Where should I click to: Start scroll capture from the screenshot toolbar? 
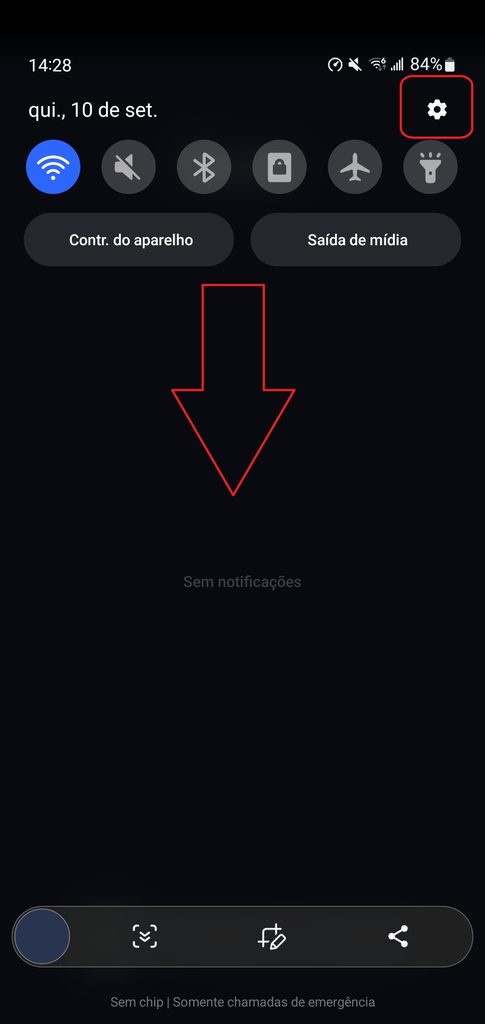144,936
